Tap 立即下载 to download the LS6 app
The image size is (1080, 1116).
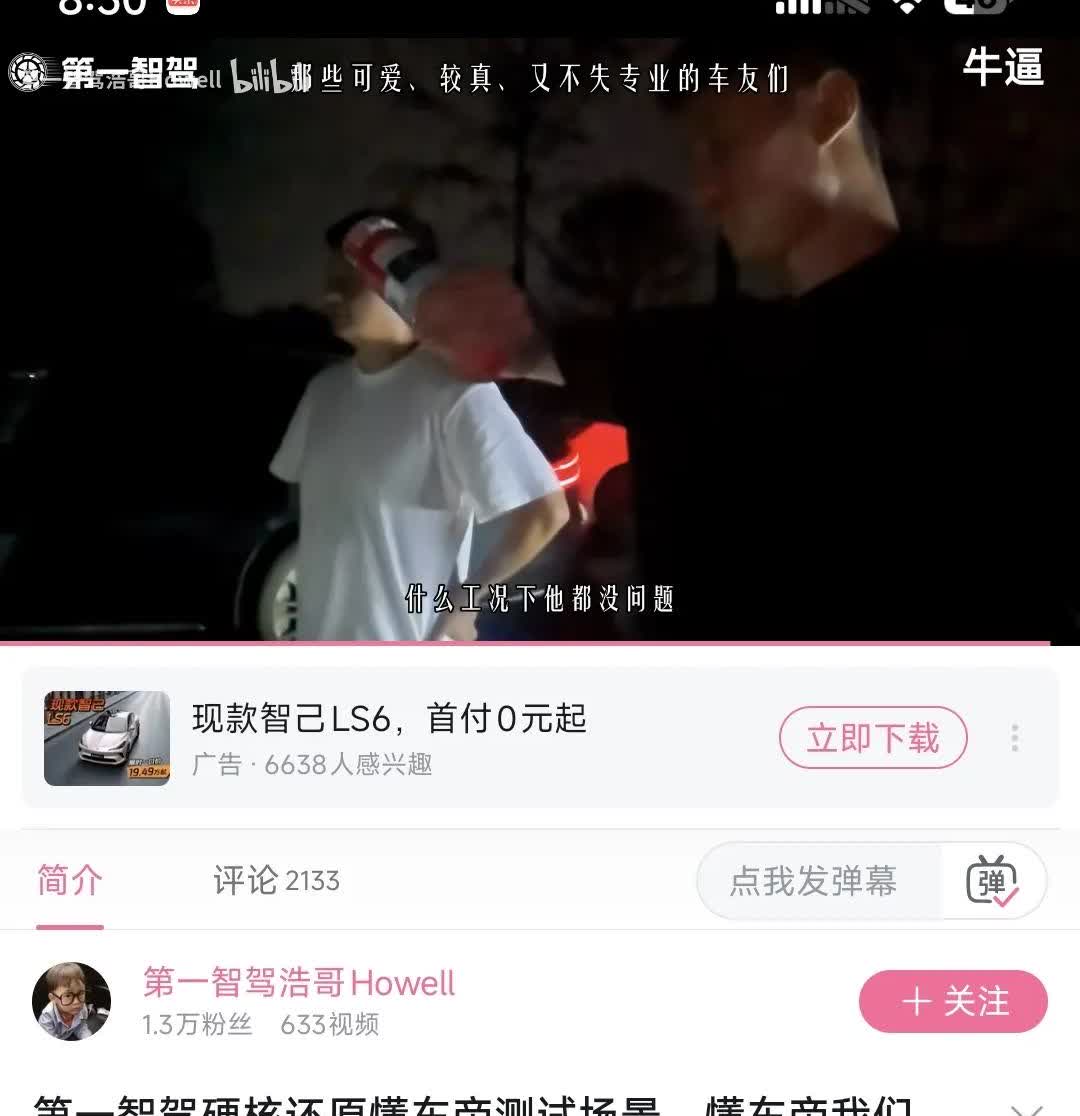(x=872, y=737)
